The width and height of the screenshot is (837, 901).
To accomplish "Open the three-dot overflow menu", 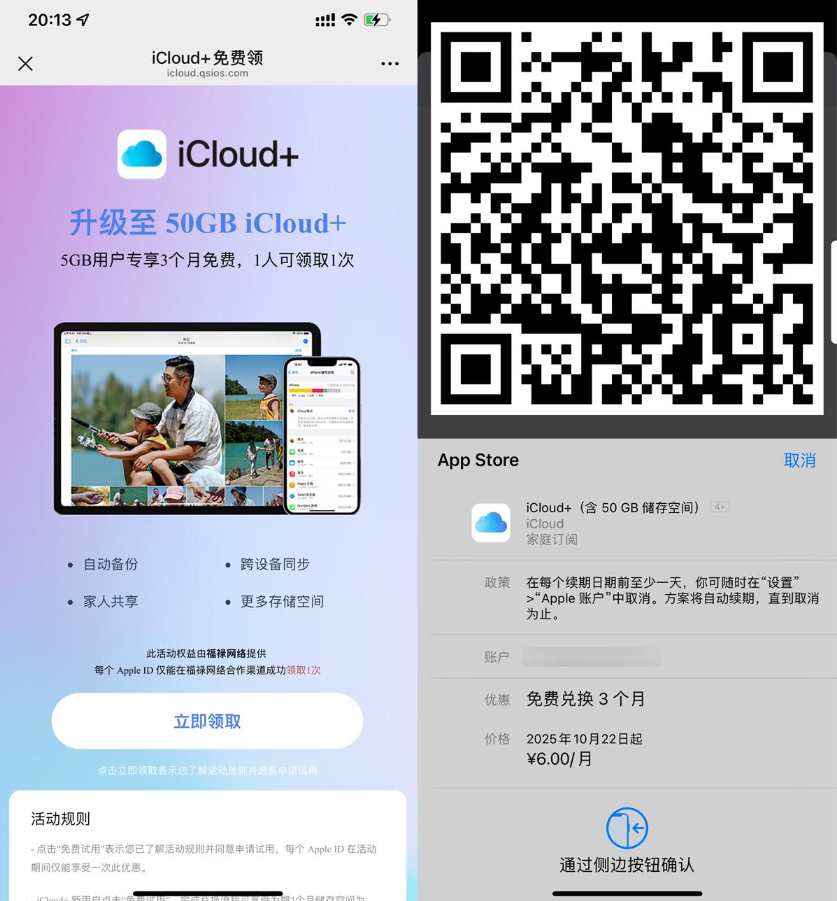I will tap(390, 64).
